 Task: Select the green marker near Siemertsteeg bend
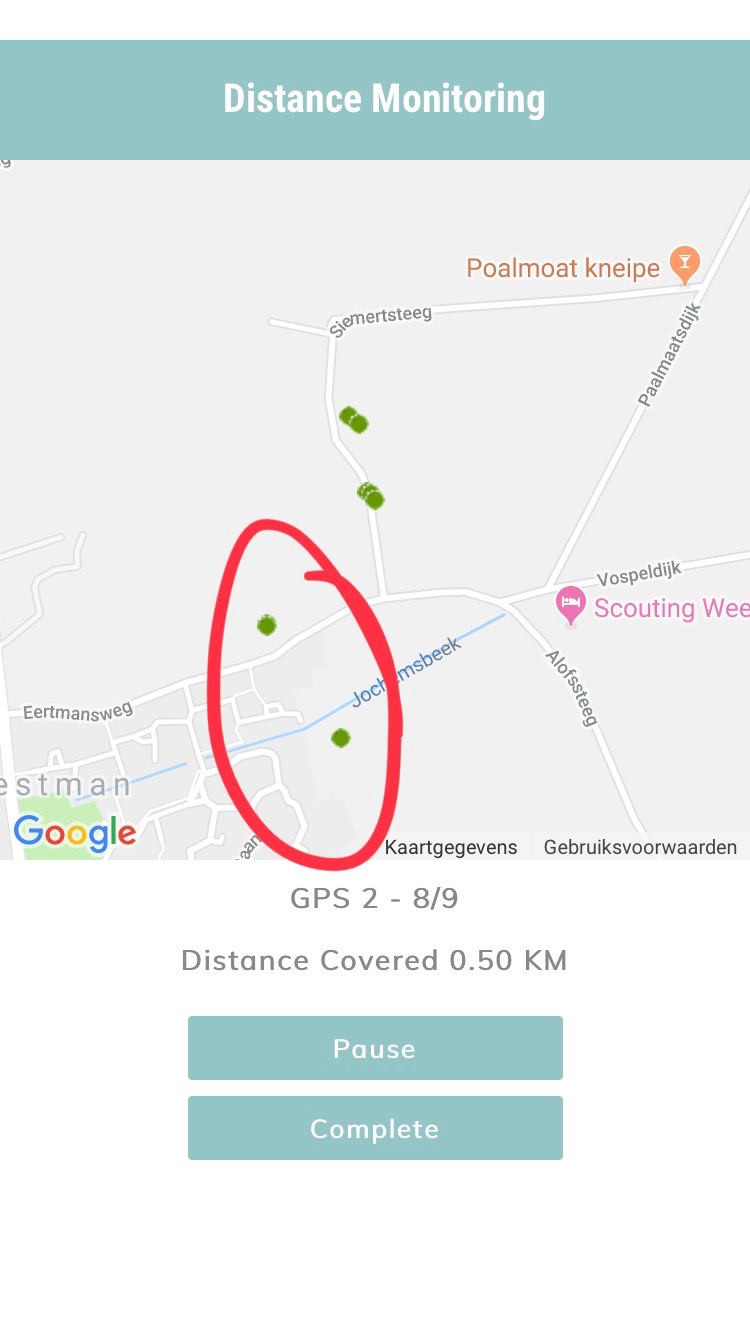pos(355,418)
